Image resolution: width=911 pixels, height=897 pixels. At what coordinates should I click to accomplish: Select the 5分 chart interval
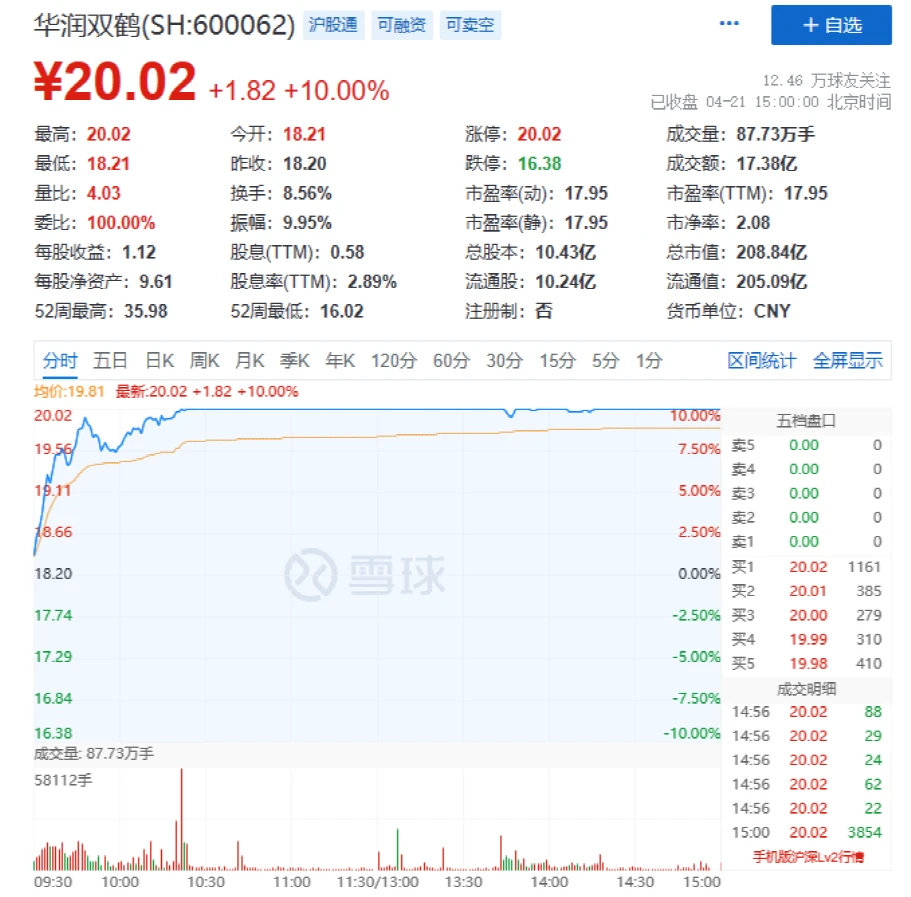point(605,361)
